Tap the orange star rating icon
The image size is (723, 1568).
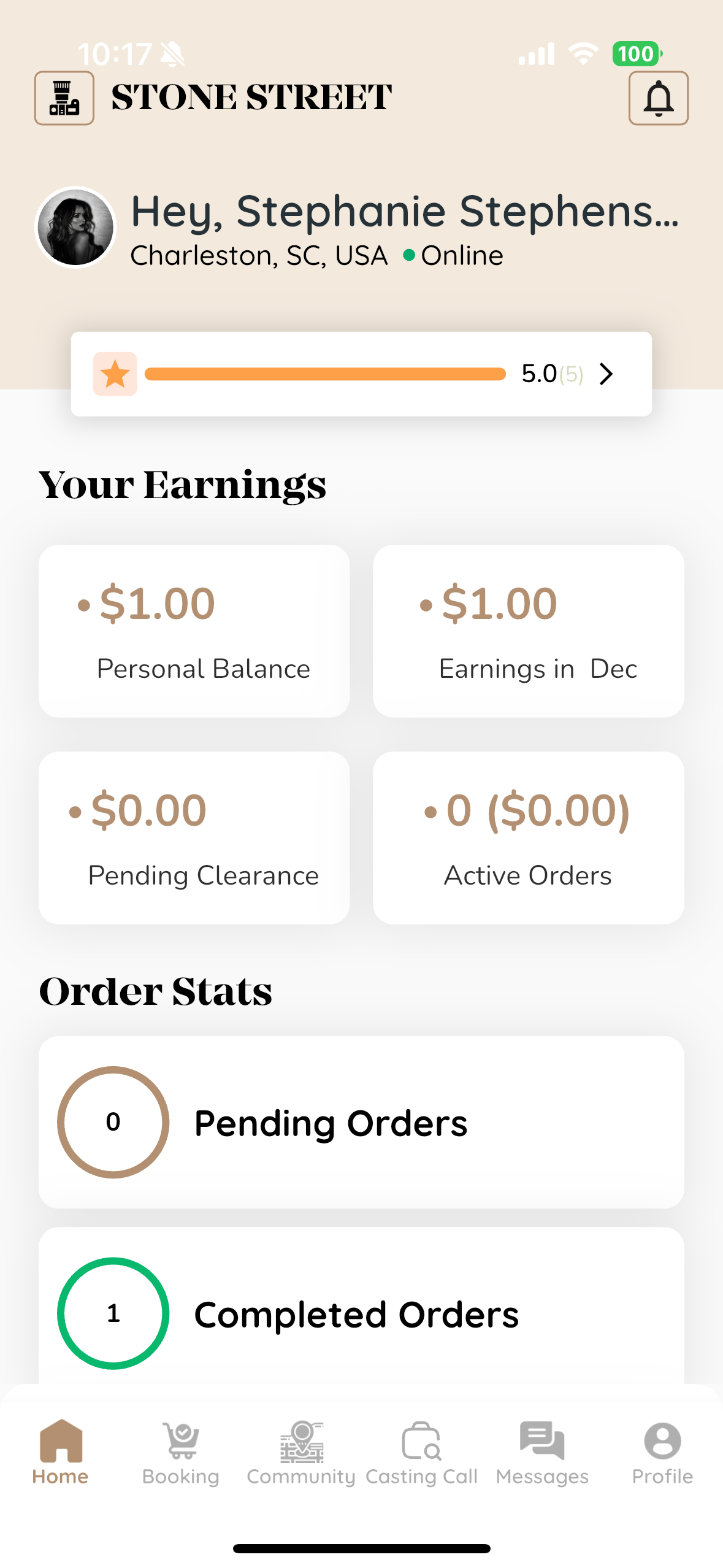114,374
